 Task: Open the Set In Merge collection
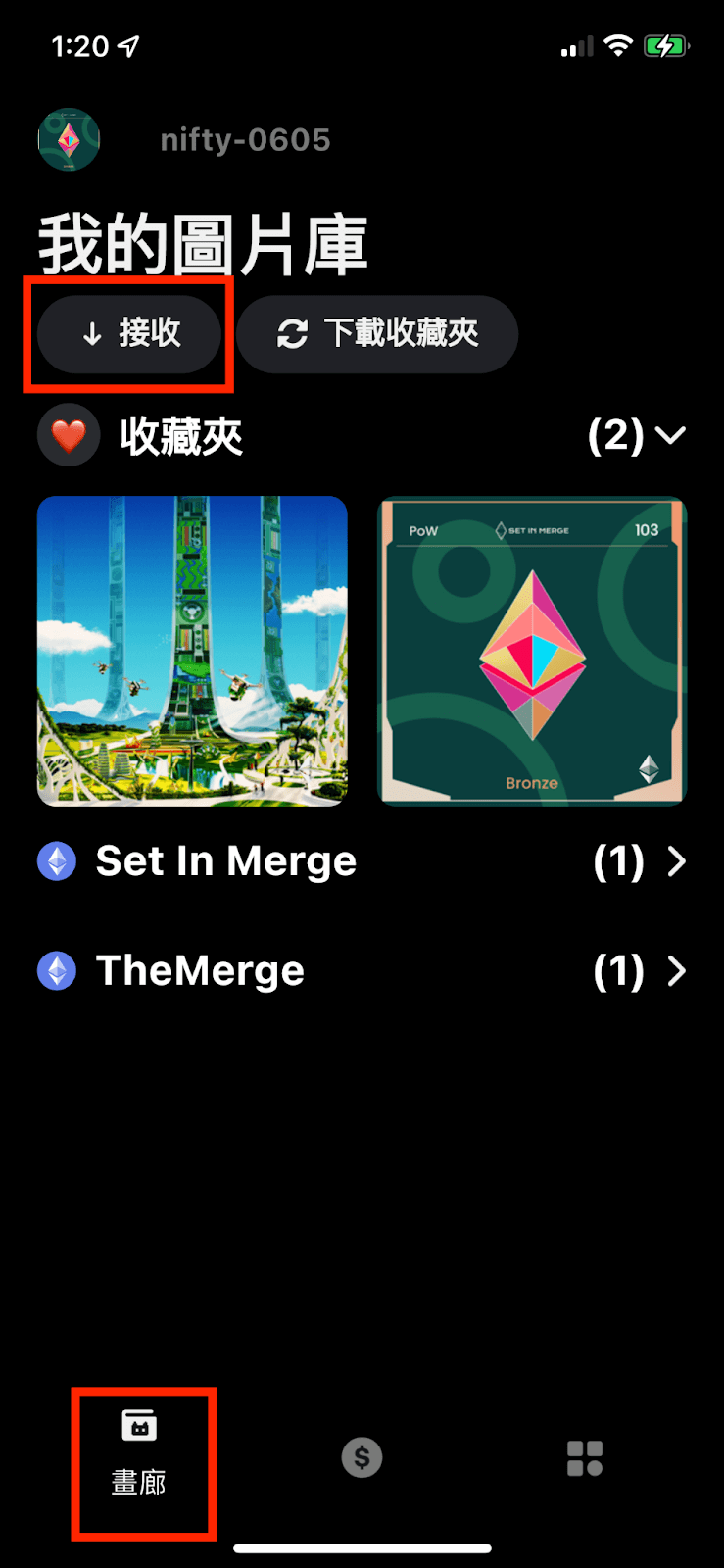(361, 861)
